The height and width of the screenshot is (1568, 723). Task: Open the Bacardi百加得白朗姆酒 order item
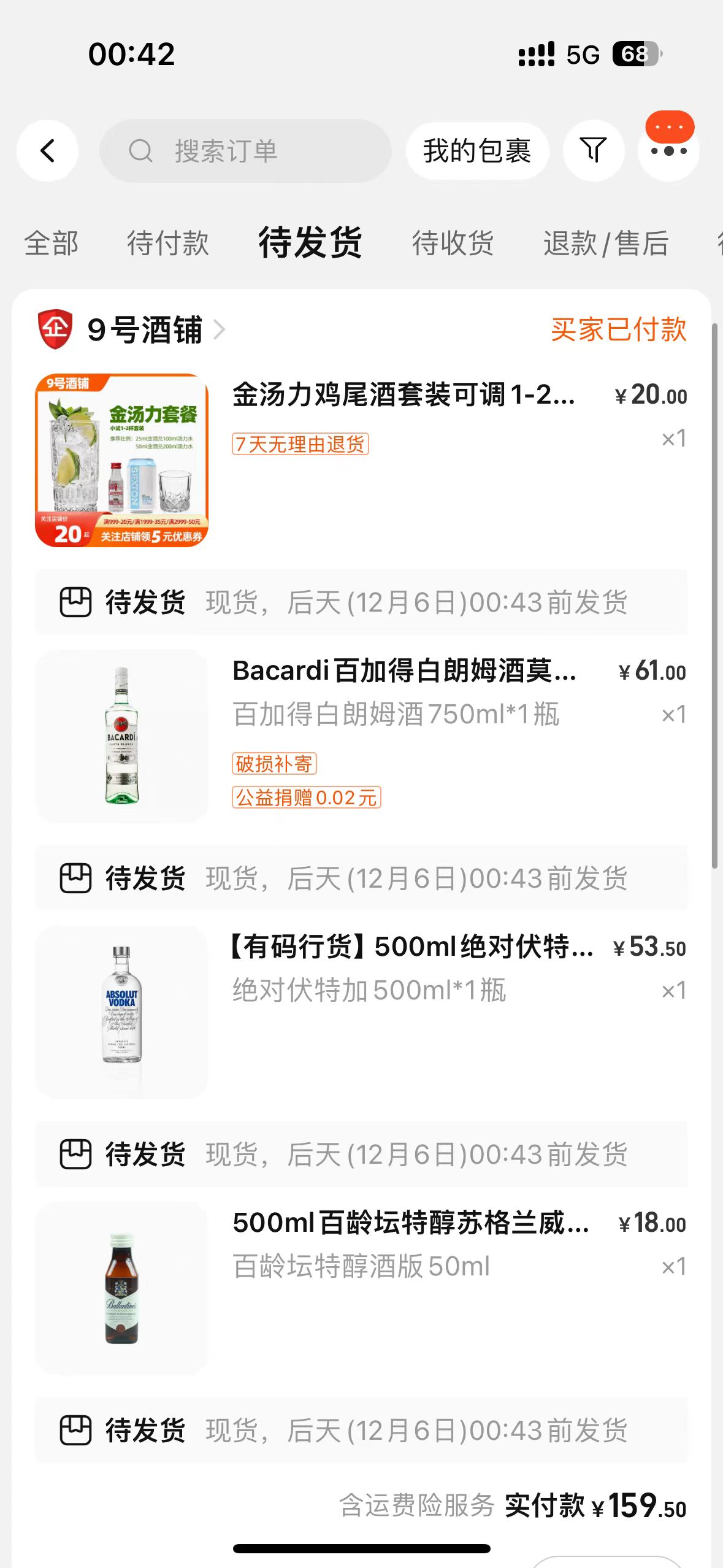tap(405, 671)
